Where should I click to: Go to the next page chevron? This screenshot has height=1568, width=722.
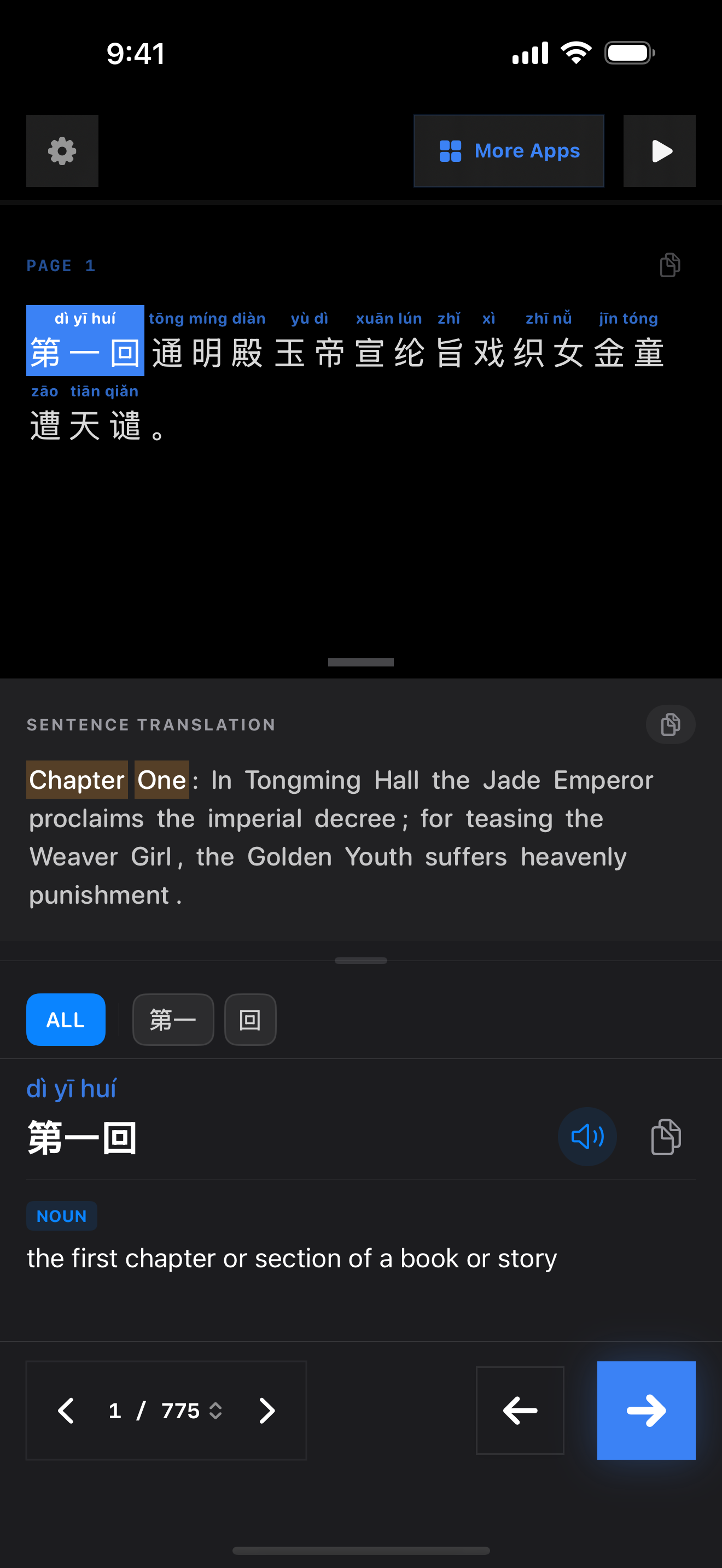(x=266, y=1411)
